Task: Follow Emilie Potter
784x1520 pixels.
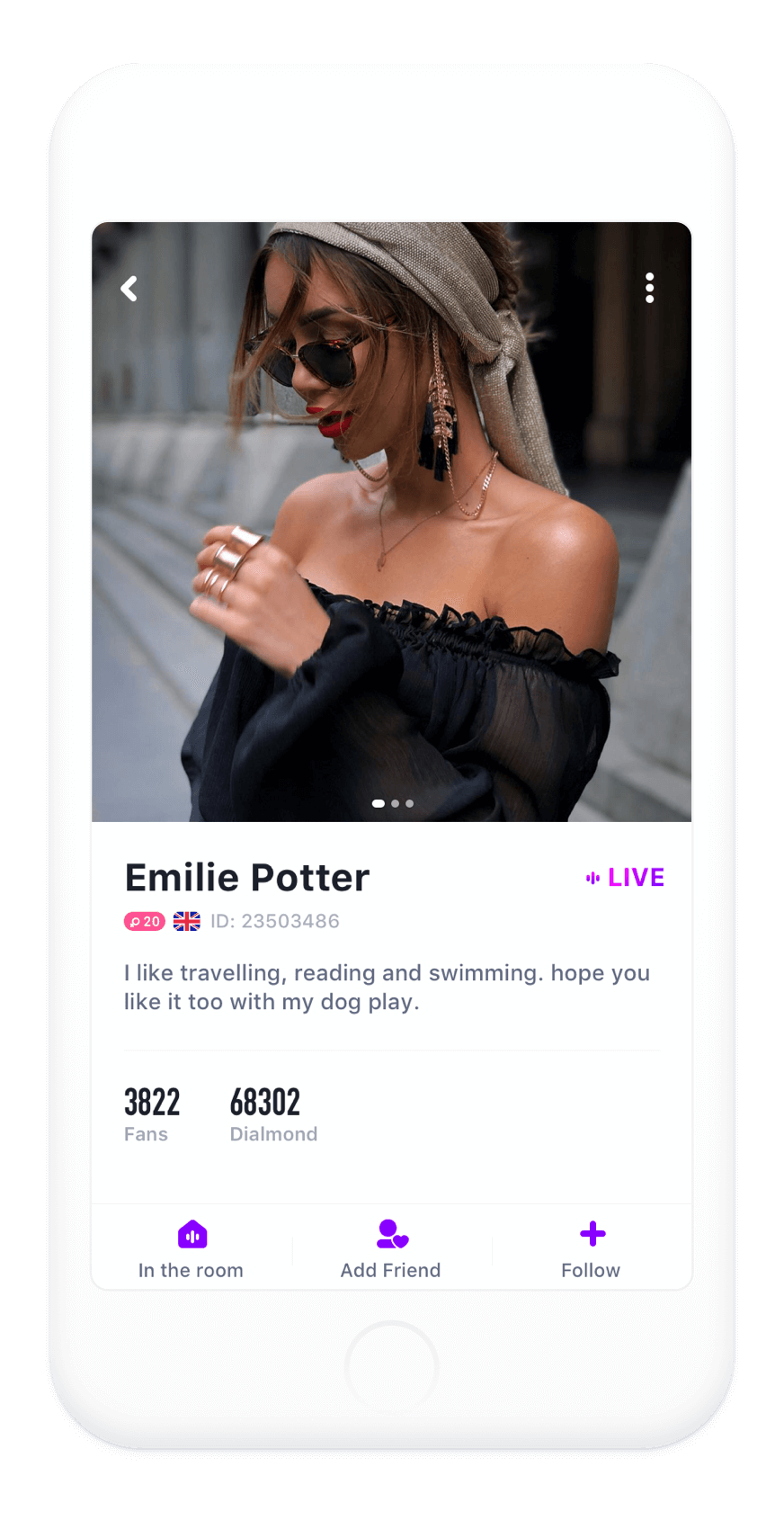Action: 591,1249
